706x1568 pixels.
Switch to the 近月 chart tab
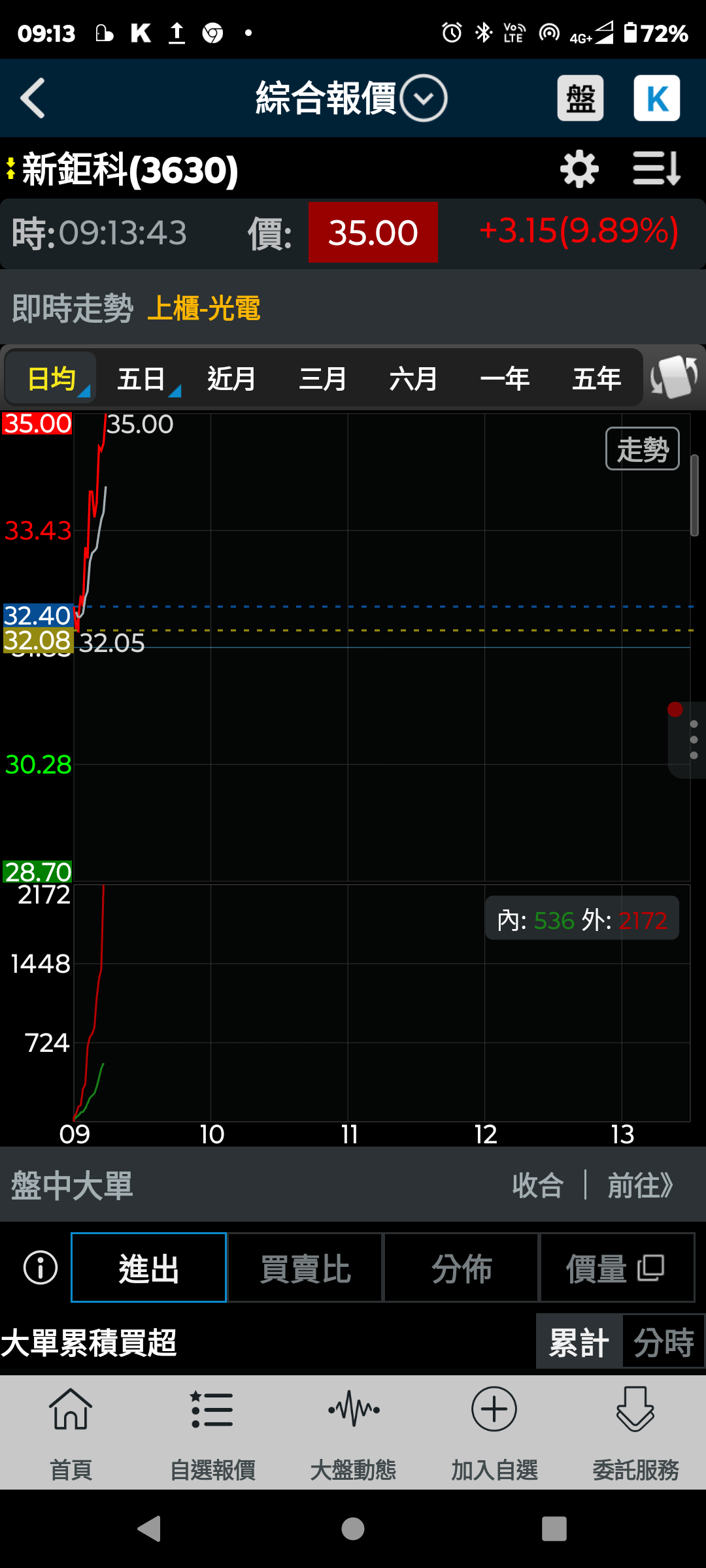coord(231,379)
